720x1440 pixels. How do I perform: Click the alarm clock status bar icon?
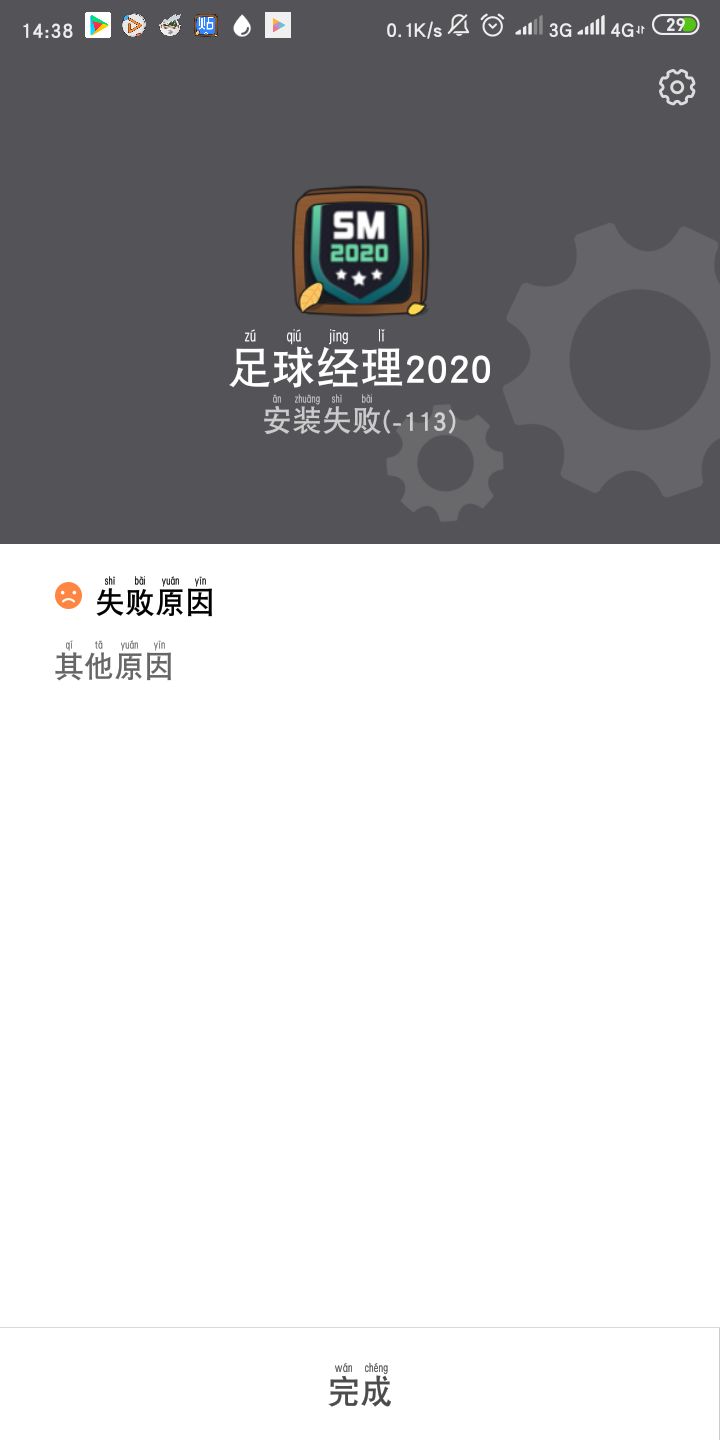tap(491, 27)
